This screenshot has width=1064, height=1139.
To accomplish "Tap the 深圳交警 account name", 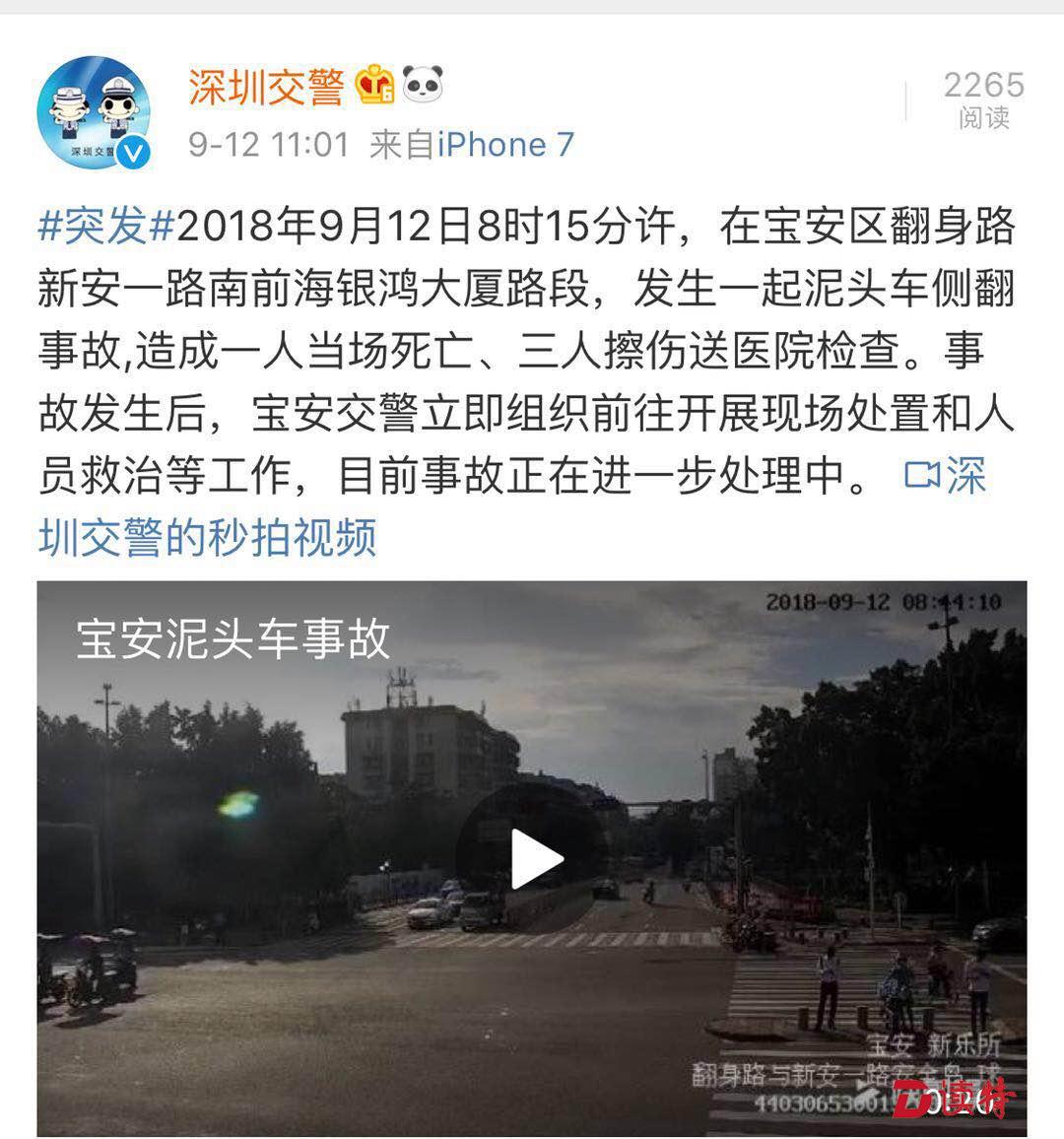I will [x=265, y=87].
